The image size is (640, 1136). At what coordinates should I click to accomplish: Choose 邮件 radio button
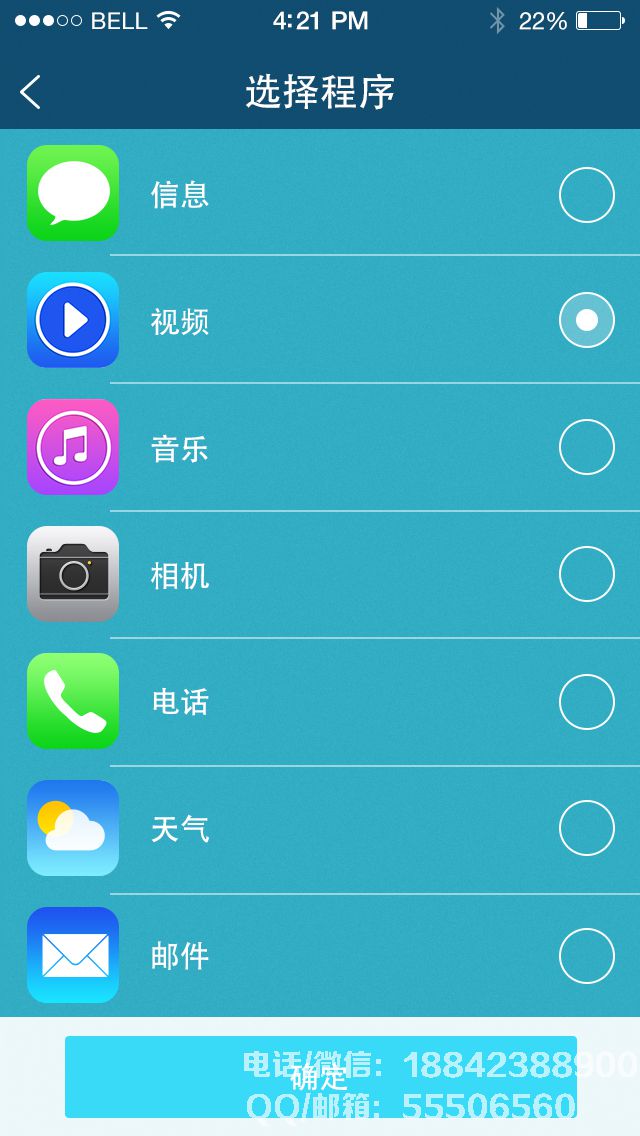[586, 956]
